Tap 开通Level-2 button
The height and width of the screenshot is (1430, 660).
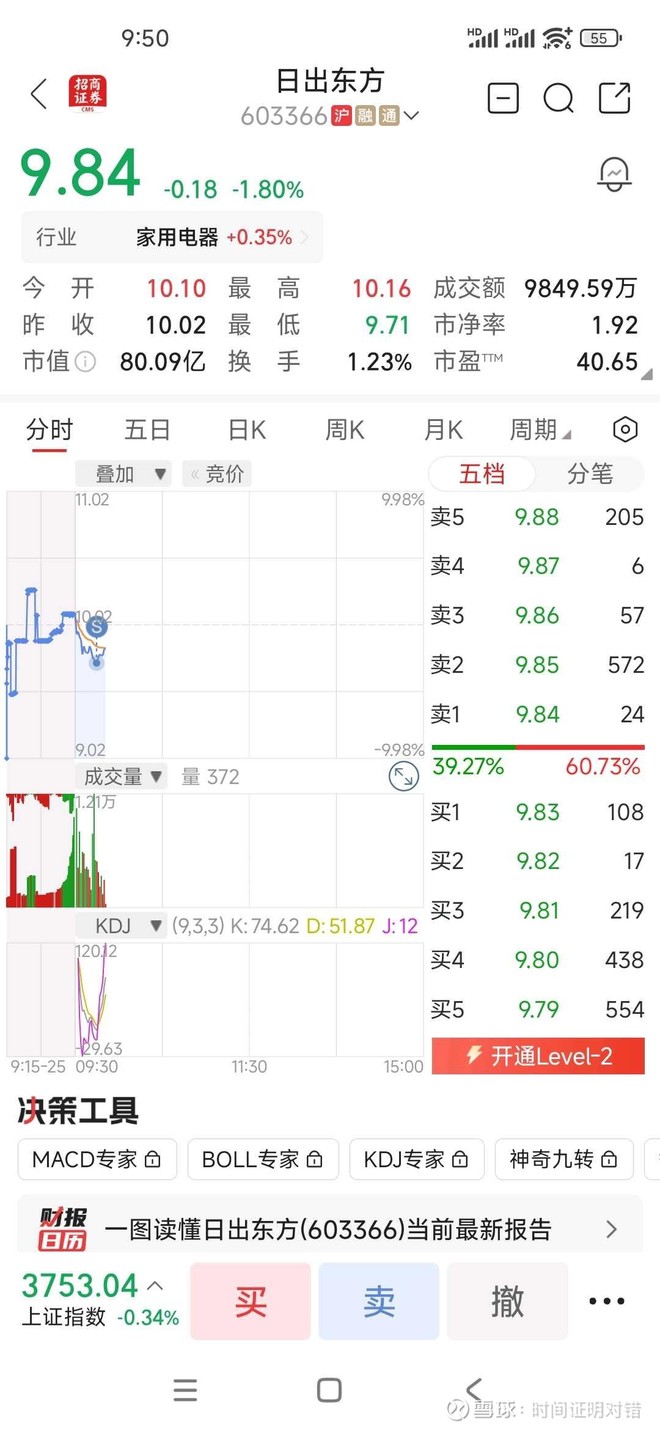point(538,1056)
